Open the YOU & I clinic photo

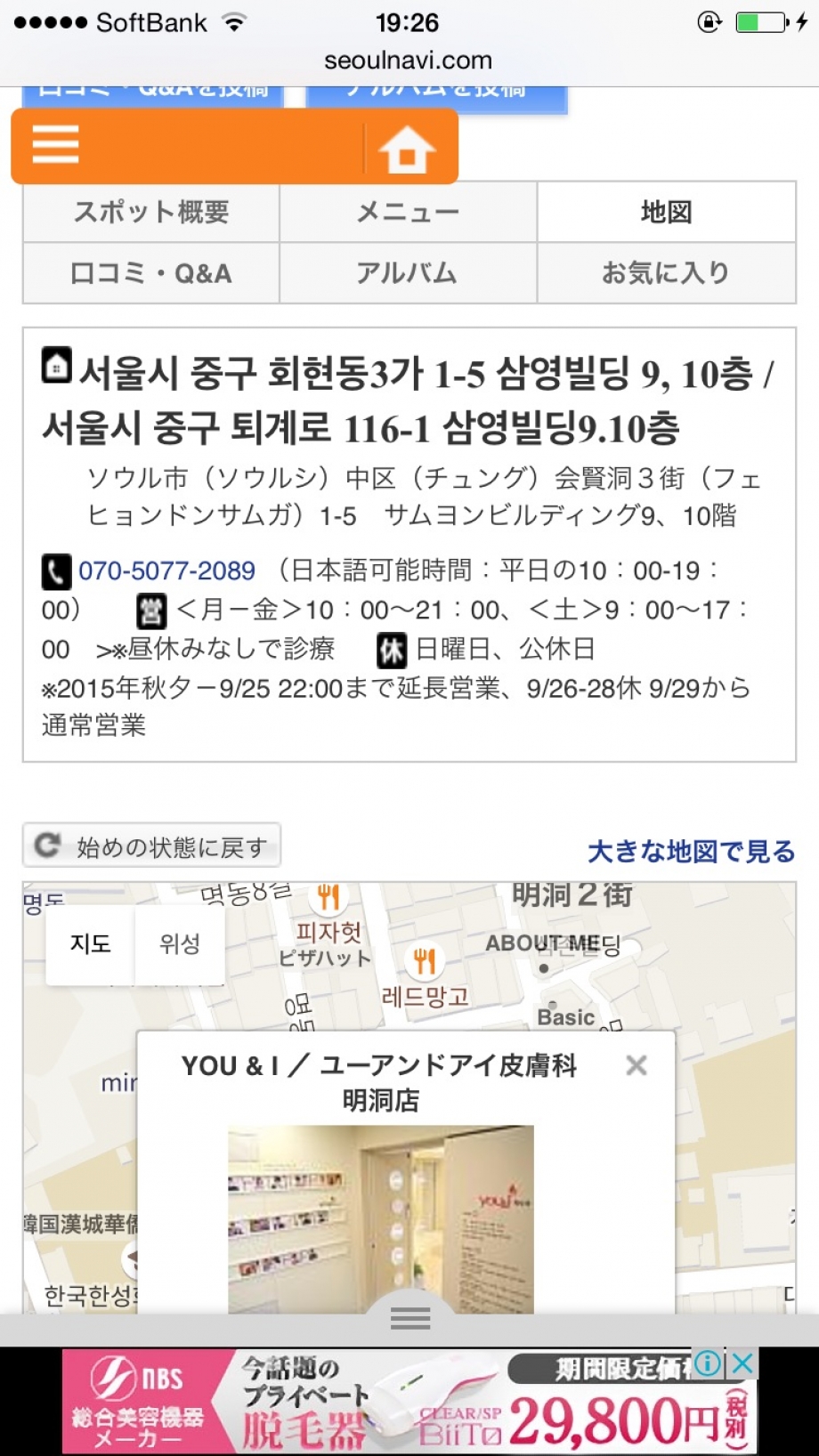(x=380, y=1217)
